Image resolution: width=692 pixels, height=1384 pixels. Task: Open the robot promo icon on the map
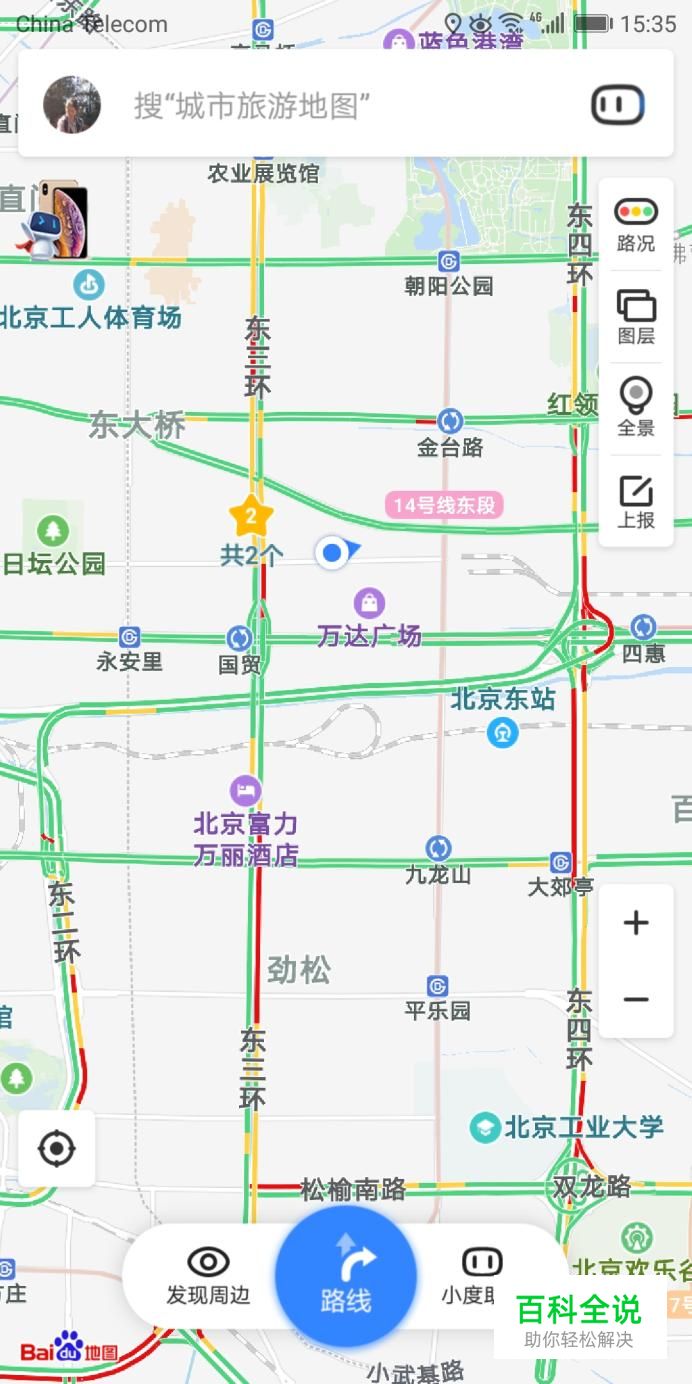pos(56,222)
